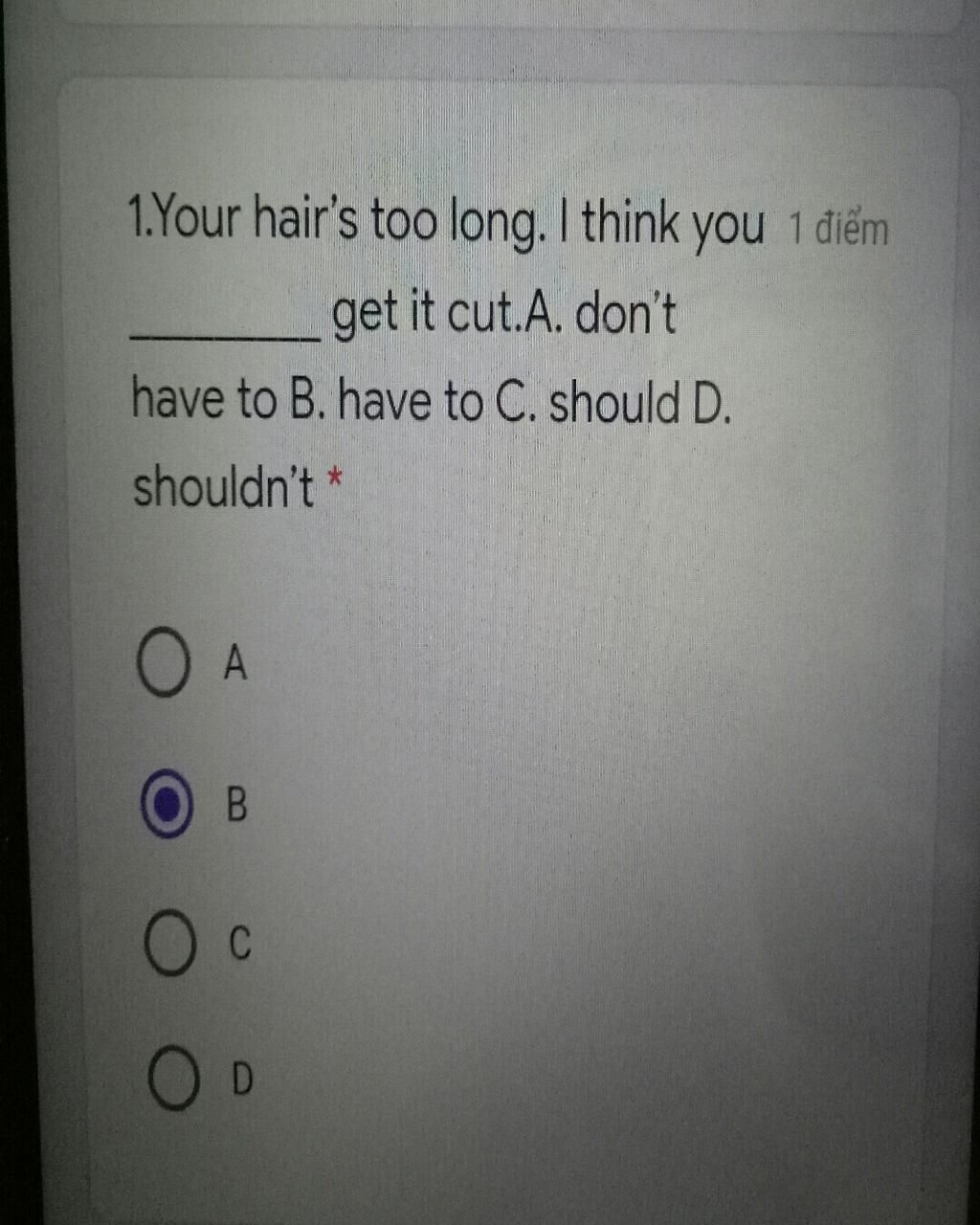Tap the selected option B radio button
Viewport: 980px width, 1225px height.
[167, 805]
